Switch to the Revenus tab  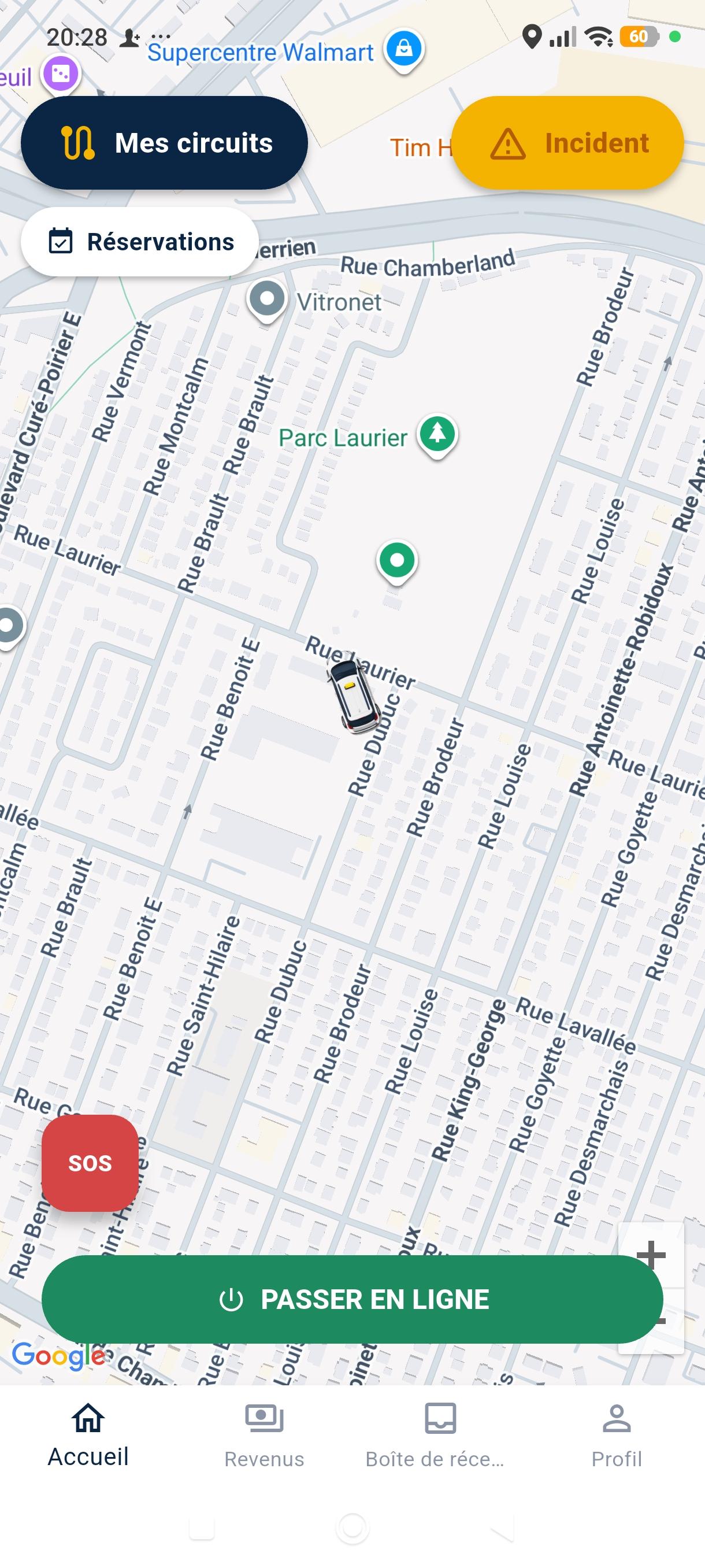(x=264, y=1435)
